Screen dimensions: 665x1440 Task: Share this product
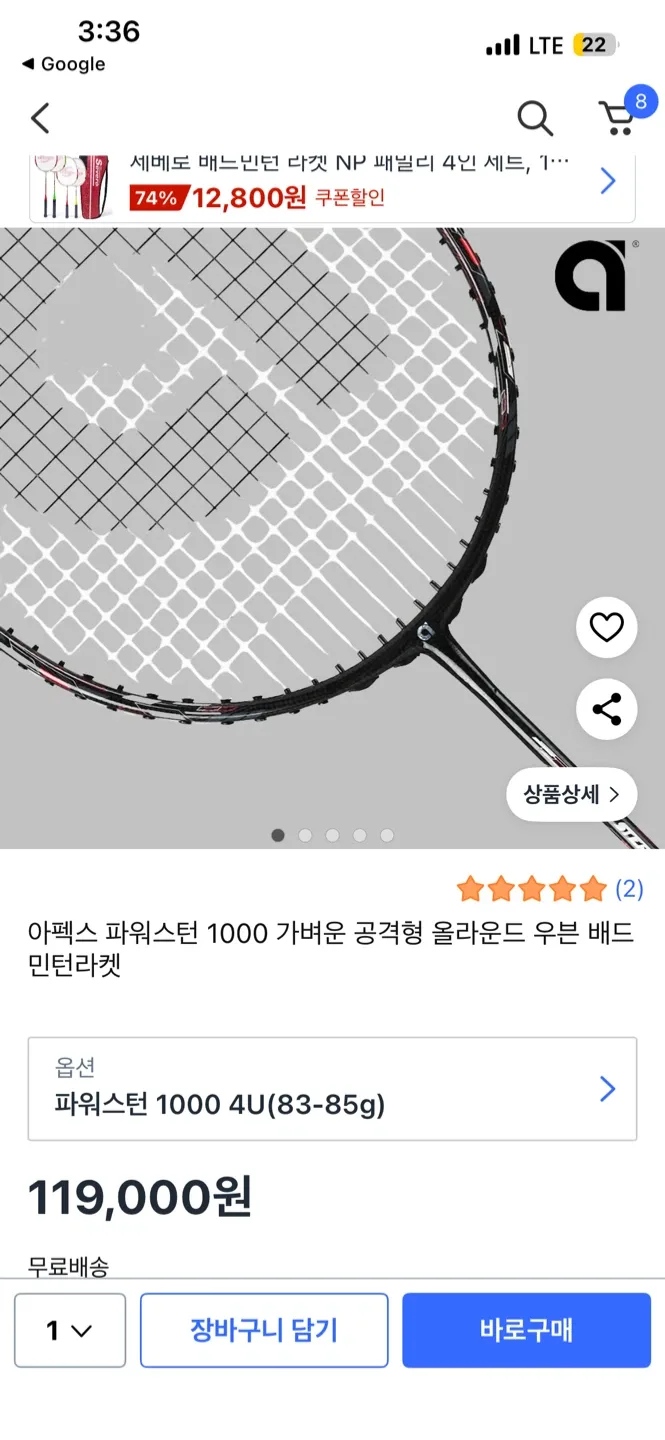tap(606, 709)
